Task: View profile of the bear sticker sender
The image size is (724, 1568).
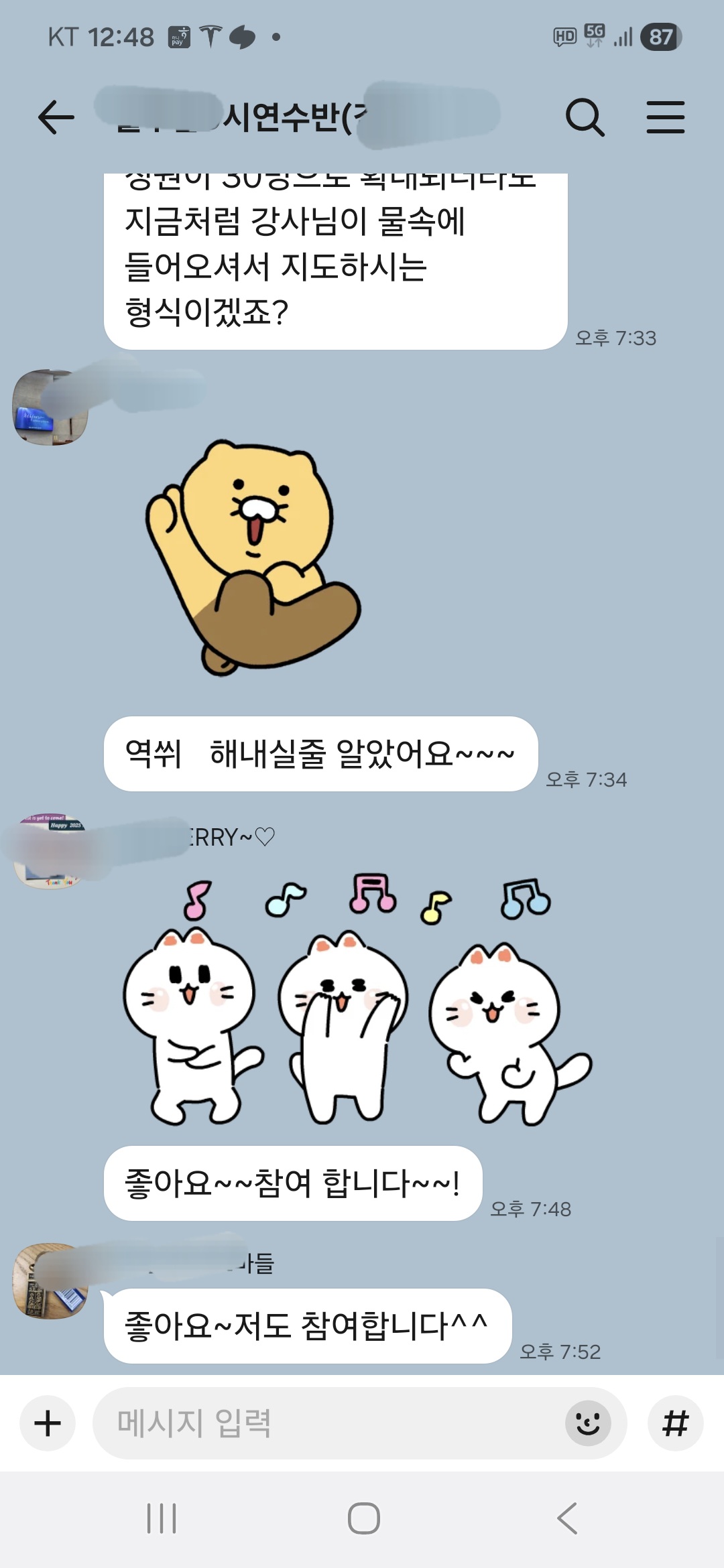Action: (50, 407)
